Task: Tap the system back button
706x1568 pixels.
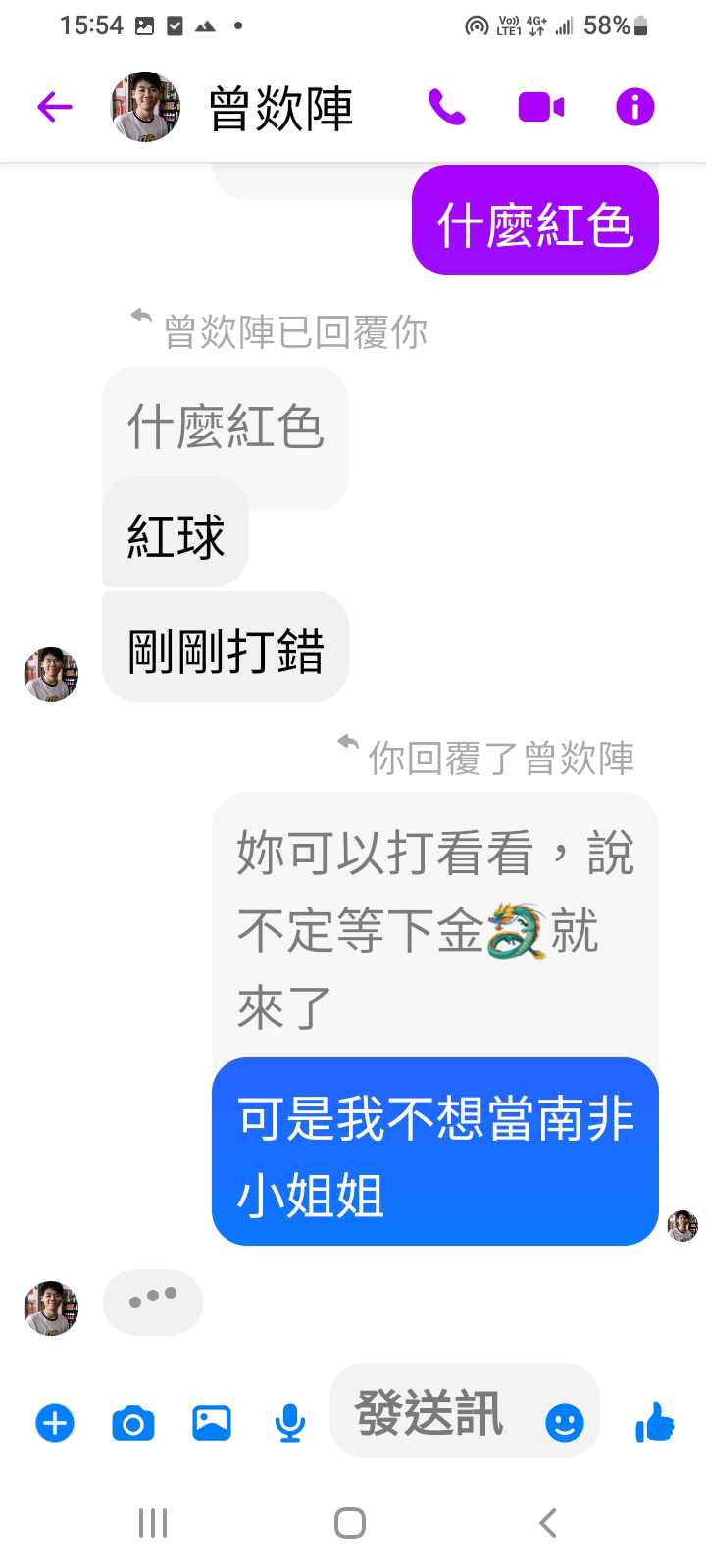Action: pyautogui.click(x=548, y=1522)
